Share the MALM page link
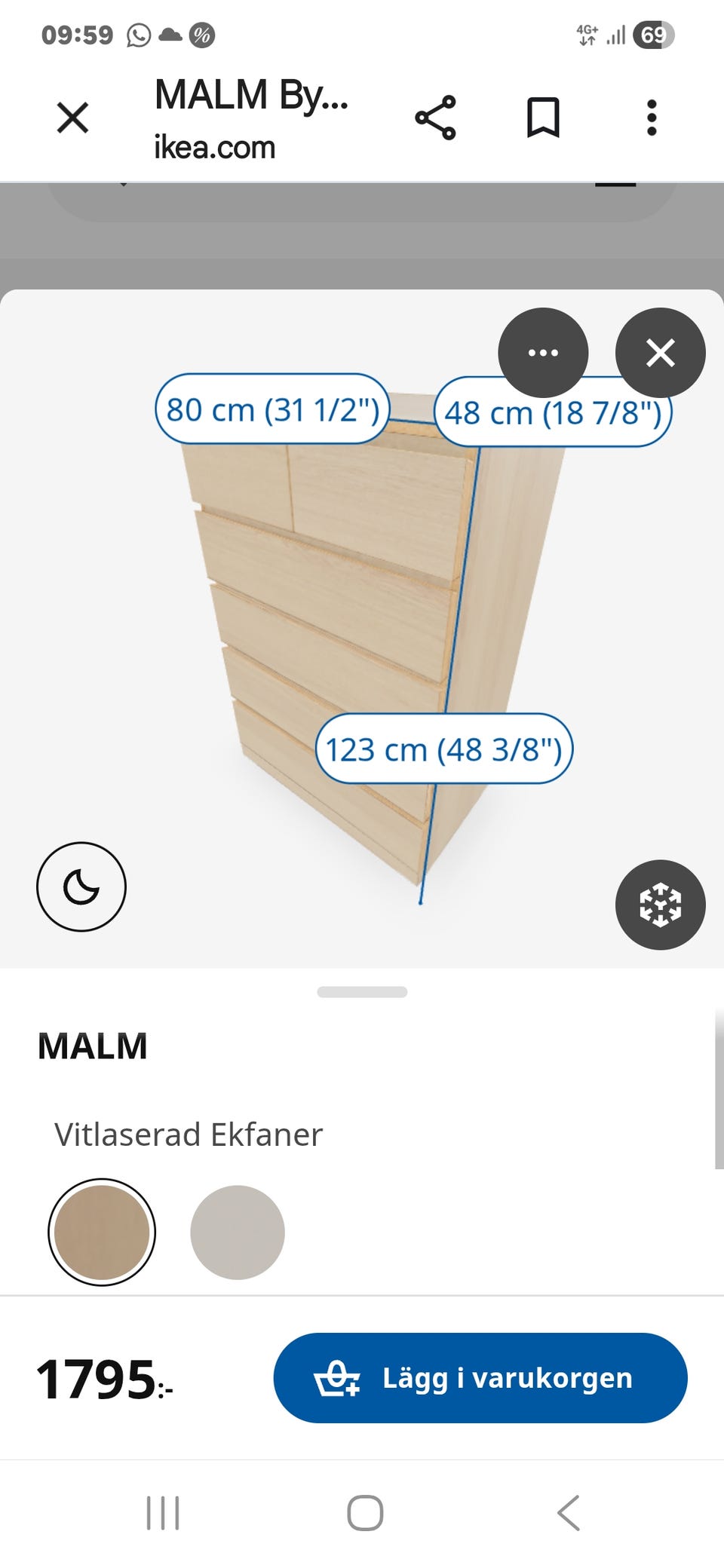Viewport: 724px width, 1568px height. tap(435, 118)
